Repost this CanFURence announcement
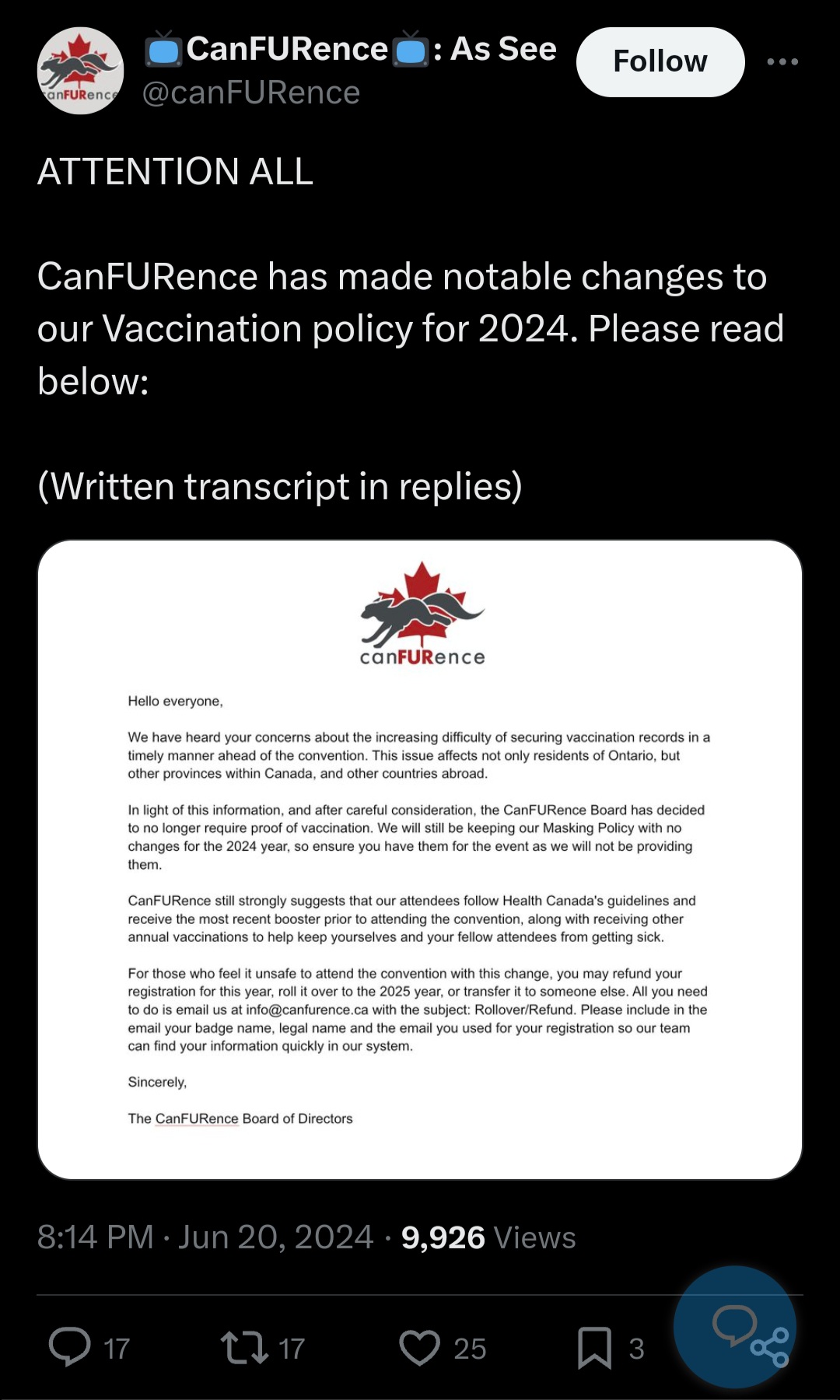This screenshot has width=840, height=1400. pos(245,1347)
